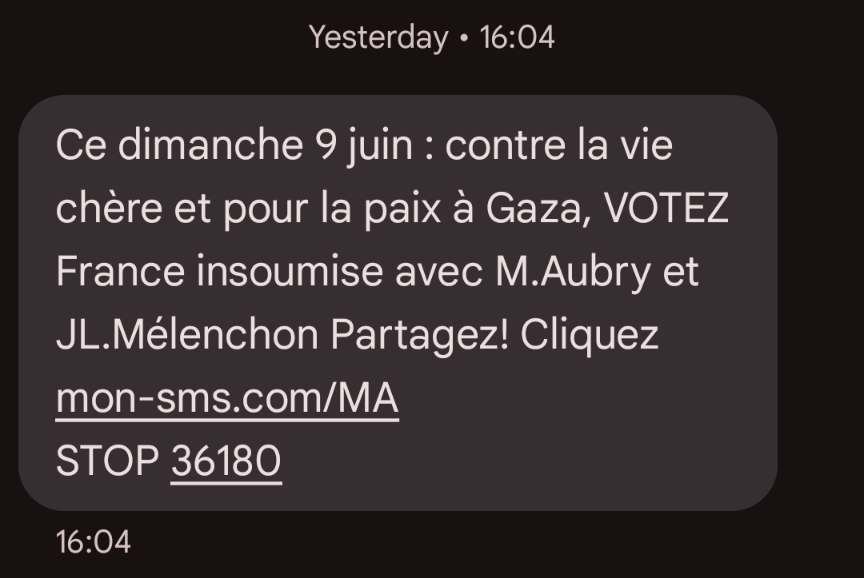The width and height of the screenshot is (864, 578).
Task: Open the mon-sms.com/MA link
Action: [x=227, y=399]
